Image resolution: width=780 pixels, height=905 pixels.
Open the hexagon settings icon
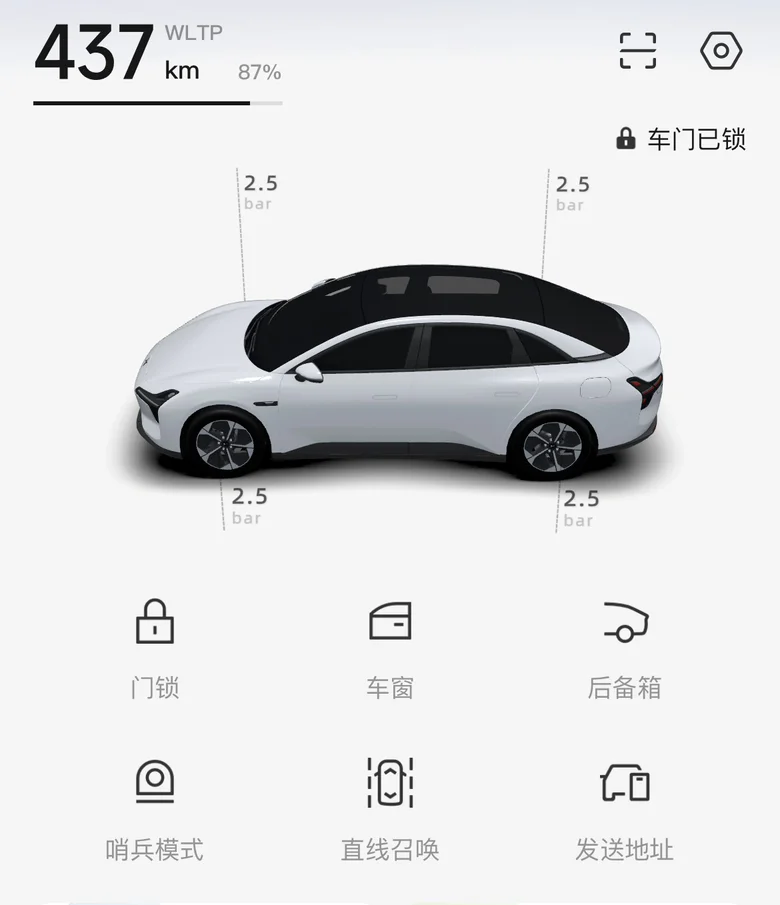721,50
